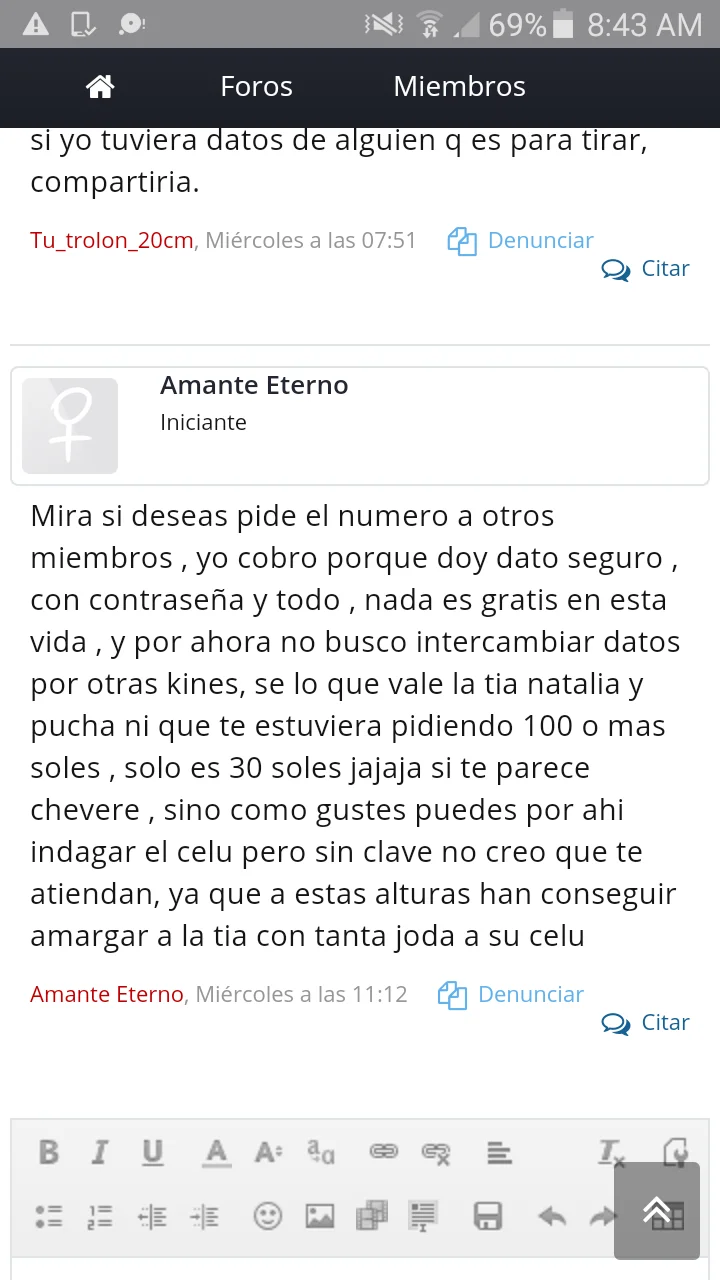
Task: Enable bold formatting in the editor
Action: pyautogui.click(x=48, y=1153)
